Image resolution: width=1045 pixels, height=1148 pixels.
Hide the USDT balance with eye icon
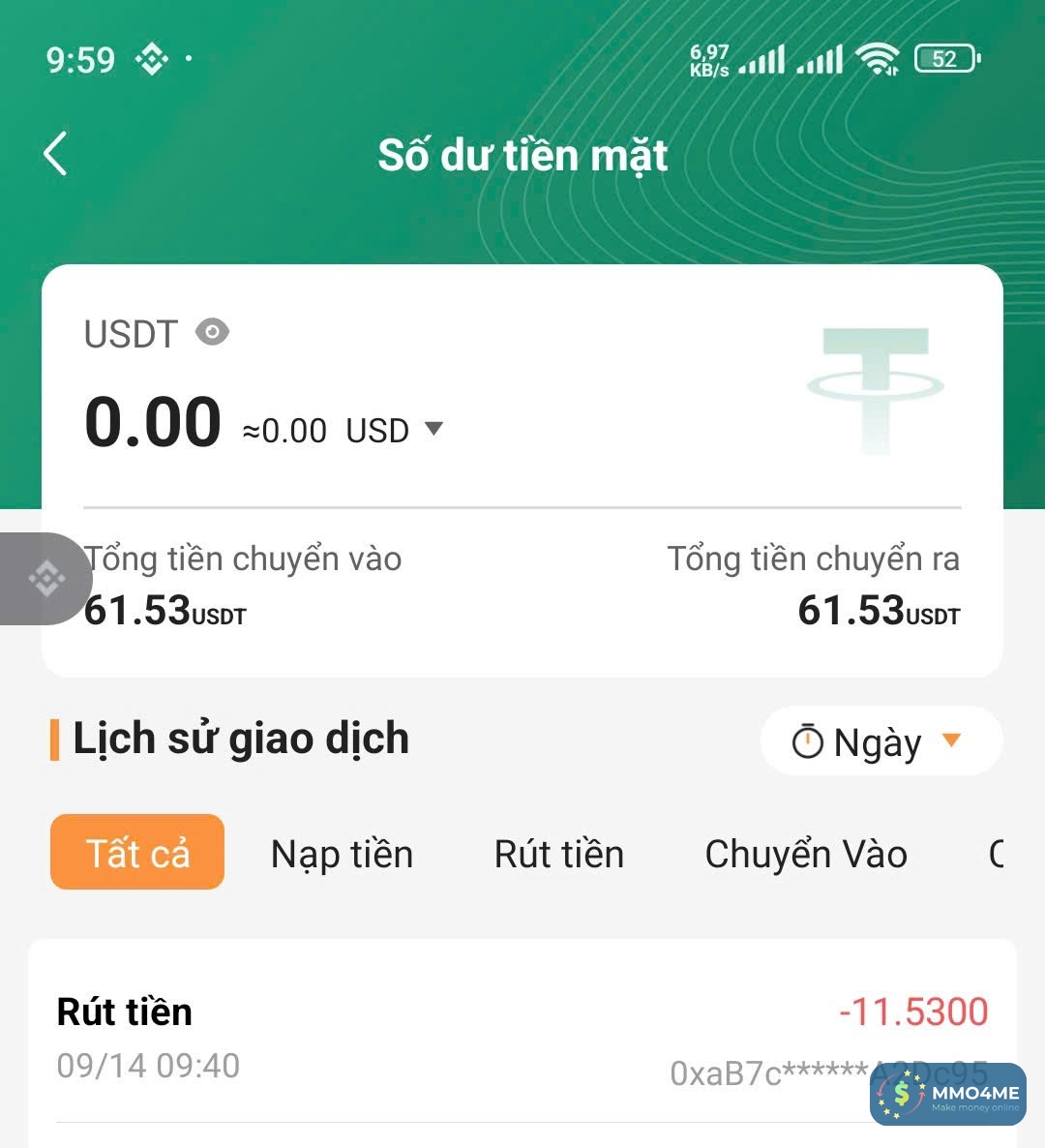click(x=212, y=332)
